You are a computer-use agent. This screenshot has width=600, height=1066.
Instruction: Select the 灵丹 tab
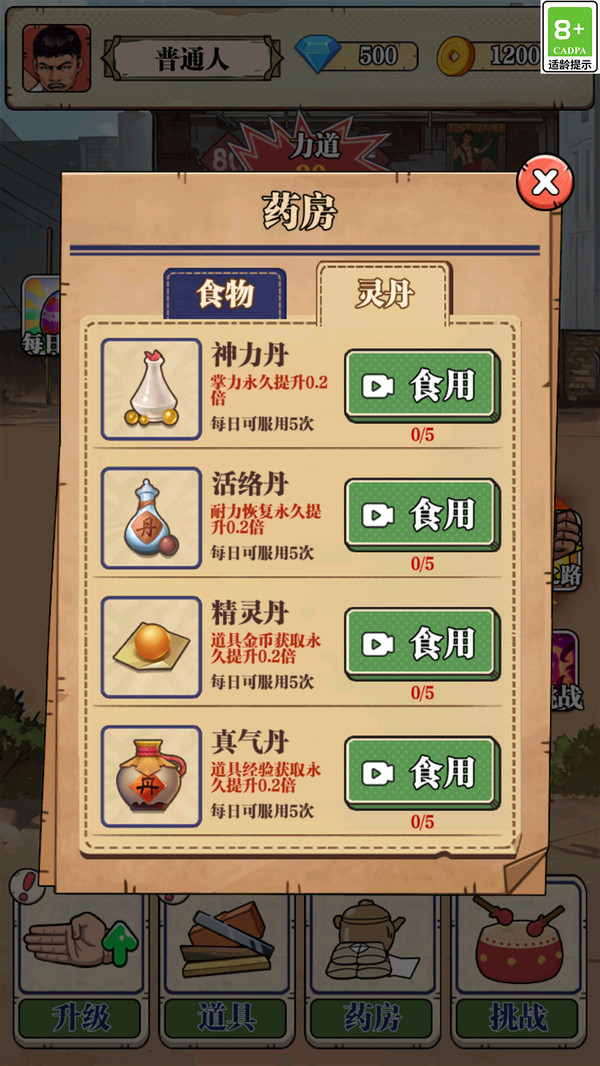point(384,294)
